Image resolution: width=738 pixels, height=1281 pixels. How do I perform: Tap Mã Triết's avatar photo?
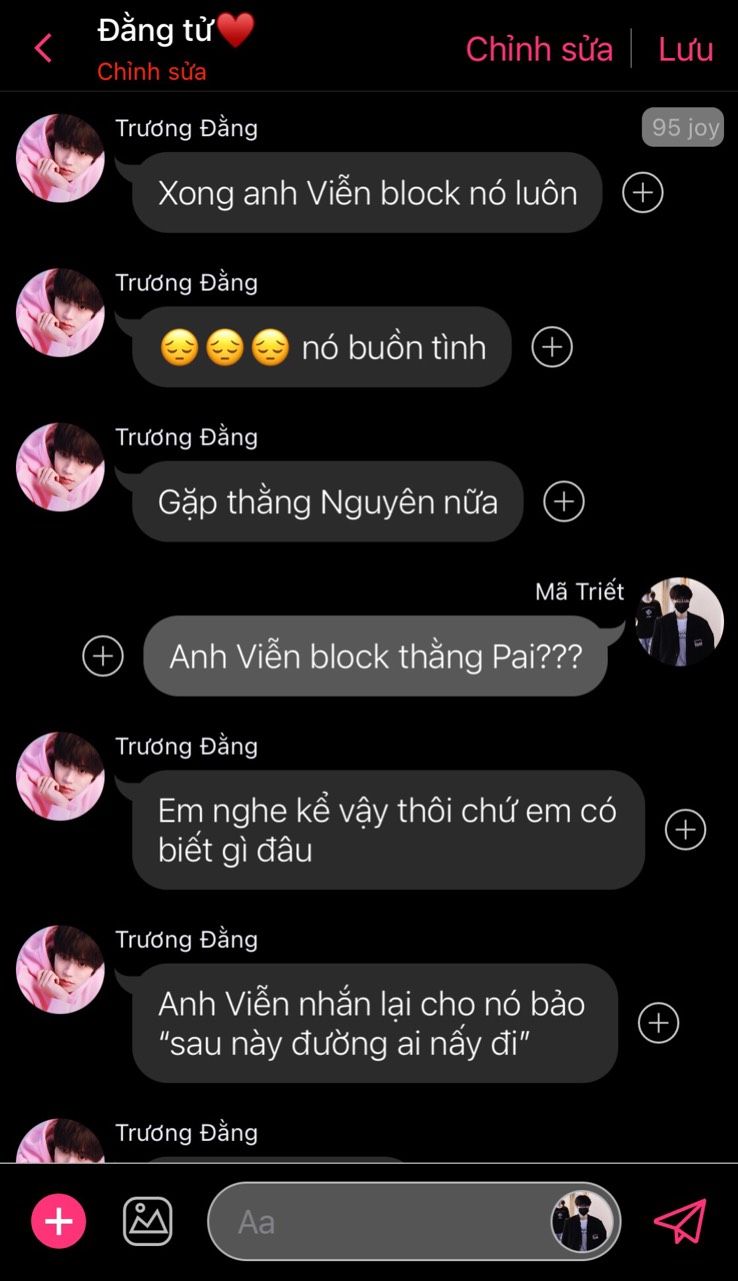(x=679, y=621)
